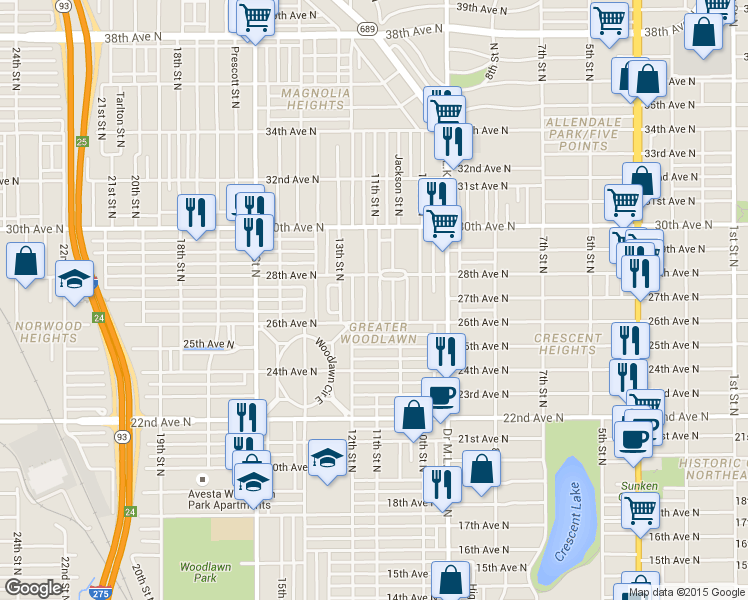Open the coffee cup marker on 23rd Ave N

pyautogui.click(x=441, y=394)
